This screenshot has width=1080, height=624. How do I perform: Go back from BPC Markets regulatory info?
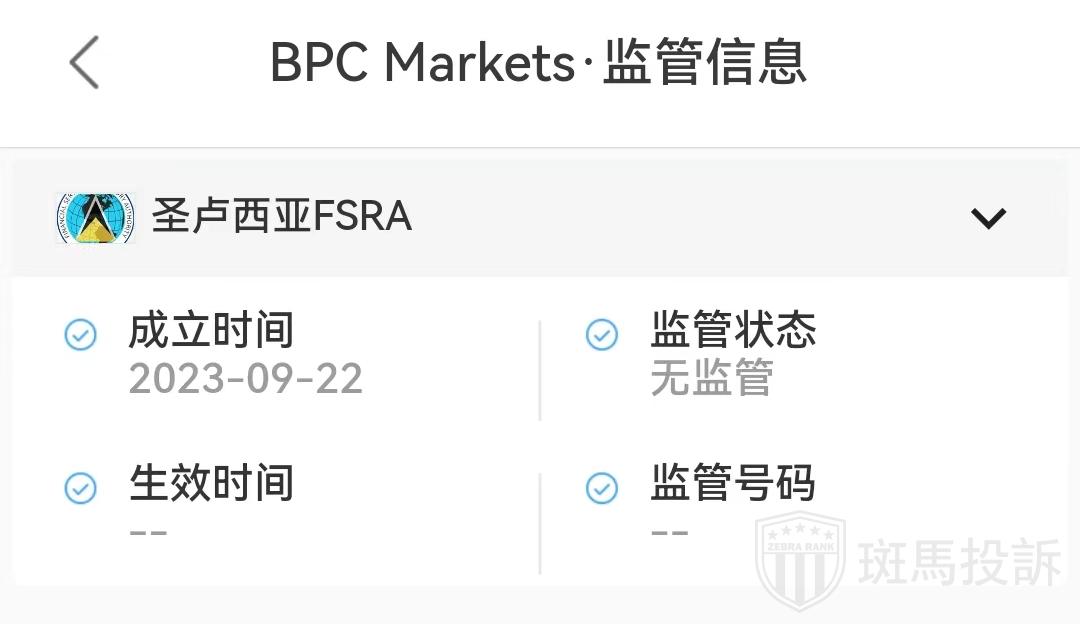[85, 62]
